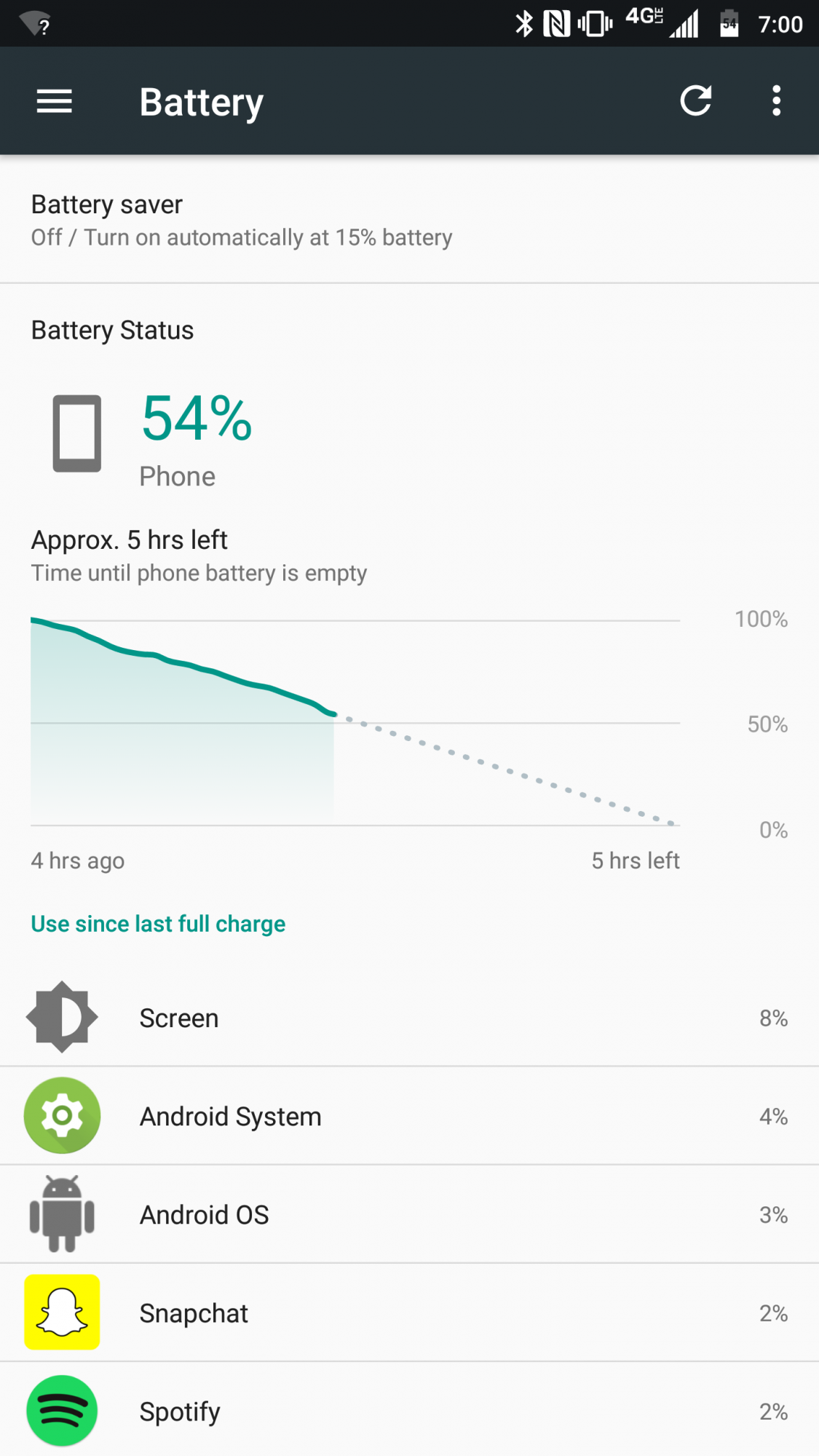View Android OS battery usage
The width and height of the screenshot is (819, 1456).
tap(409, 1214)
